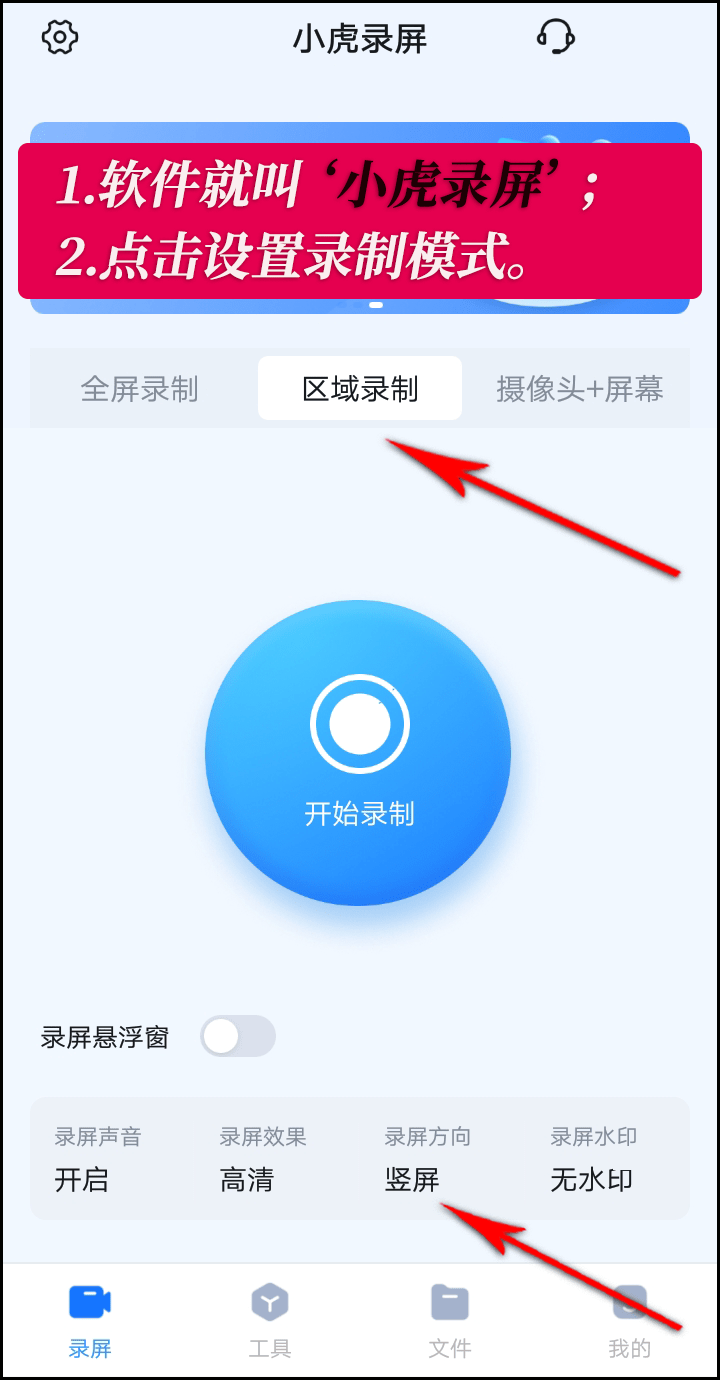The height and width of the screenshot is (1380, 720).
Task: Open the customer service headset icon
Action: 556,38
